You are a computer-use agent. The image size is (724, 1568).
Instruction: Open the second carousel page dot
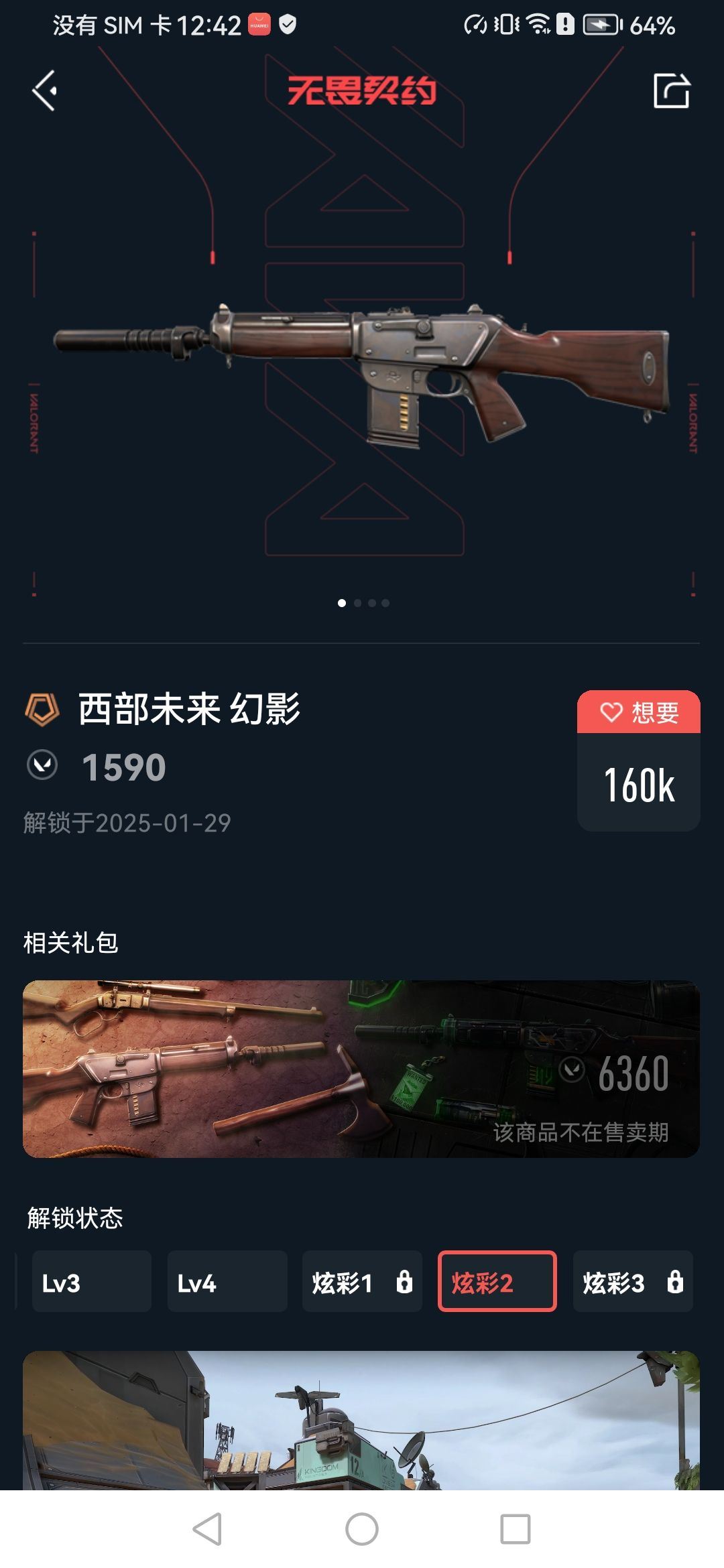point(359,603)
